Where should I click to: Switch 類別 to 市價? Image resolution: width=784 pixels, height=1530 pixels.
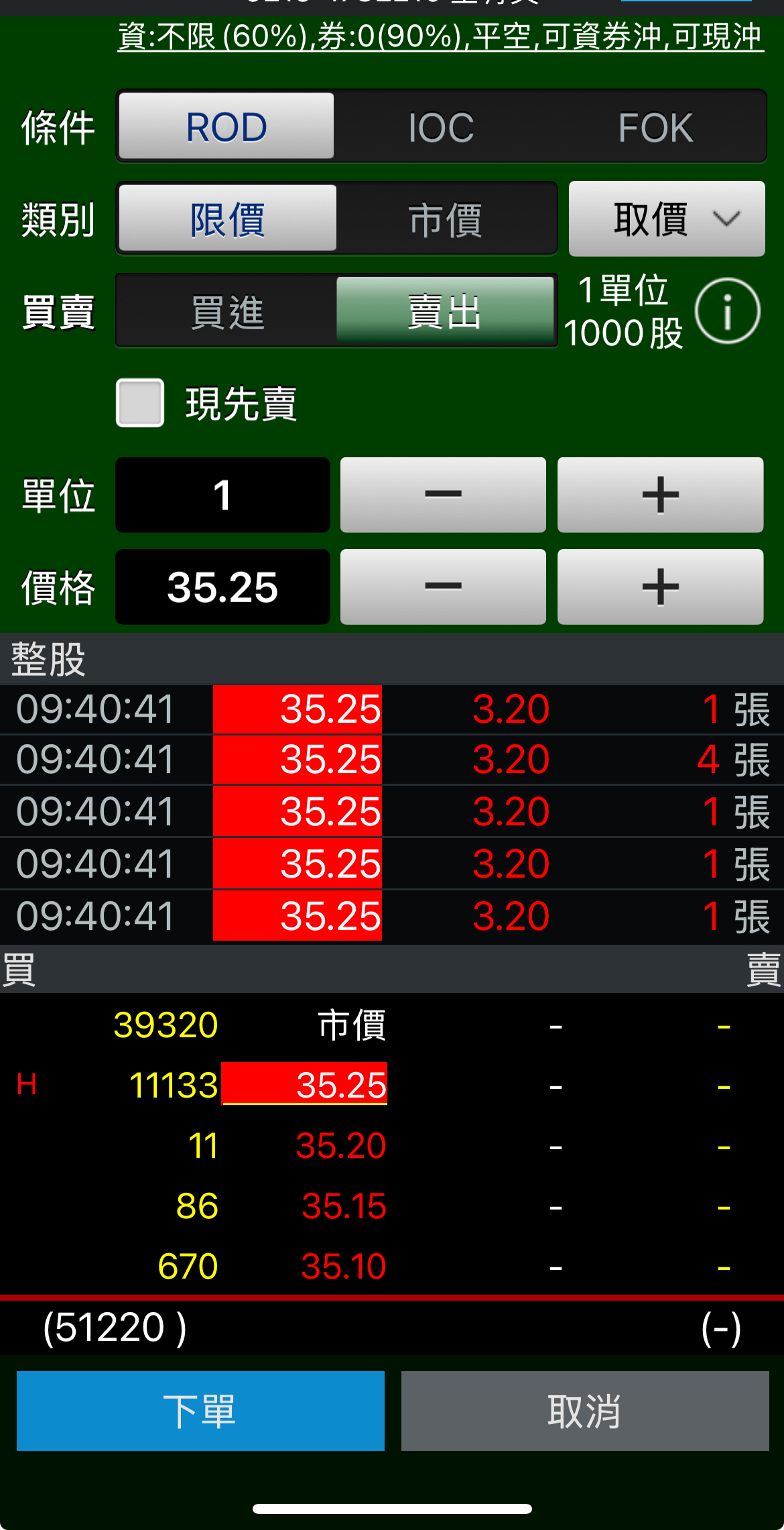tap(445, 219)
